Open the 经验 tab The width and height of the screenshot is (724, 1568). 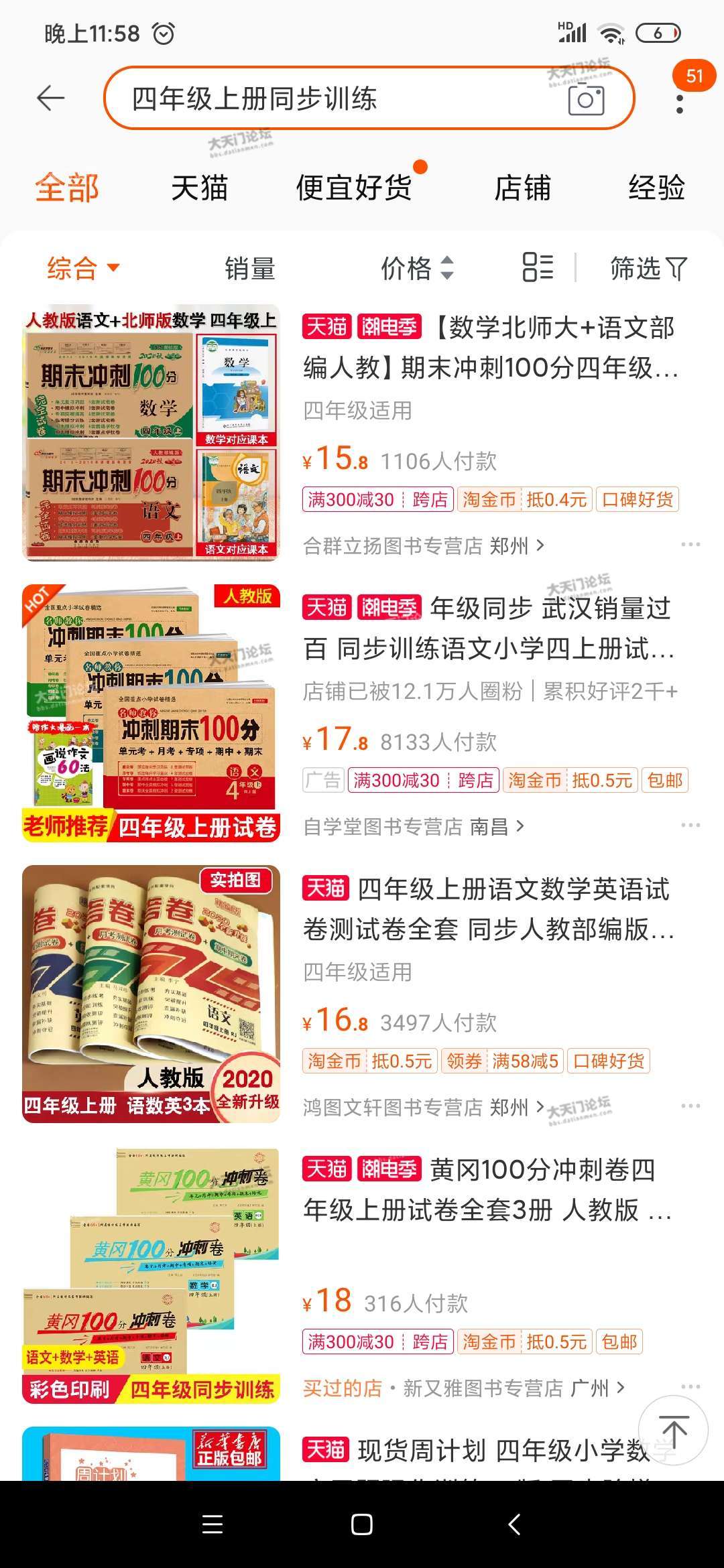[x=656, y=188]
